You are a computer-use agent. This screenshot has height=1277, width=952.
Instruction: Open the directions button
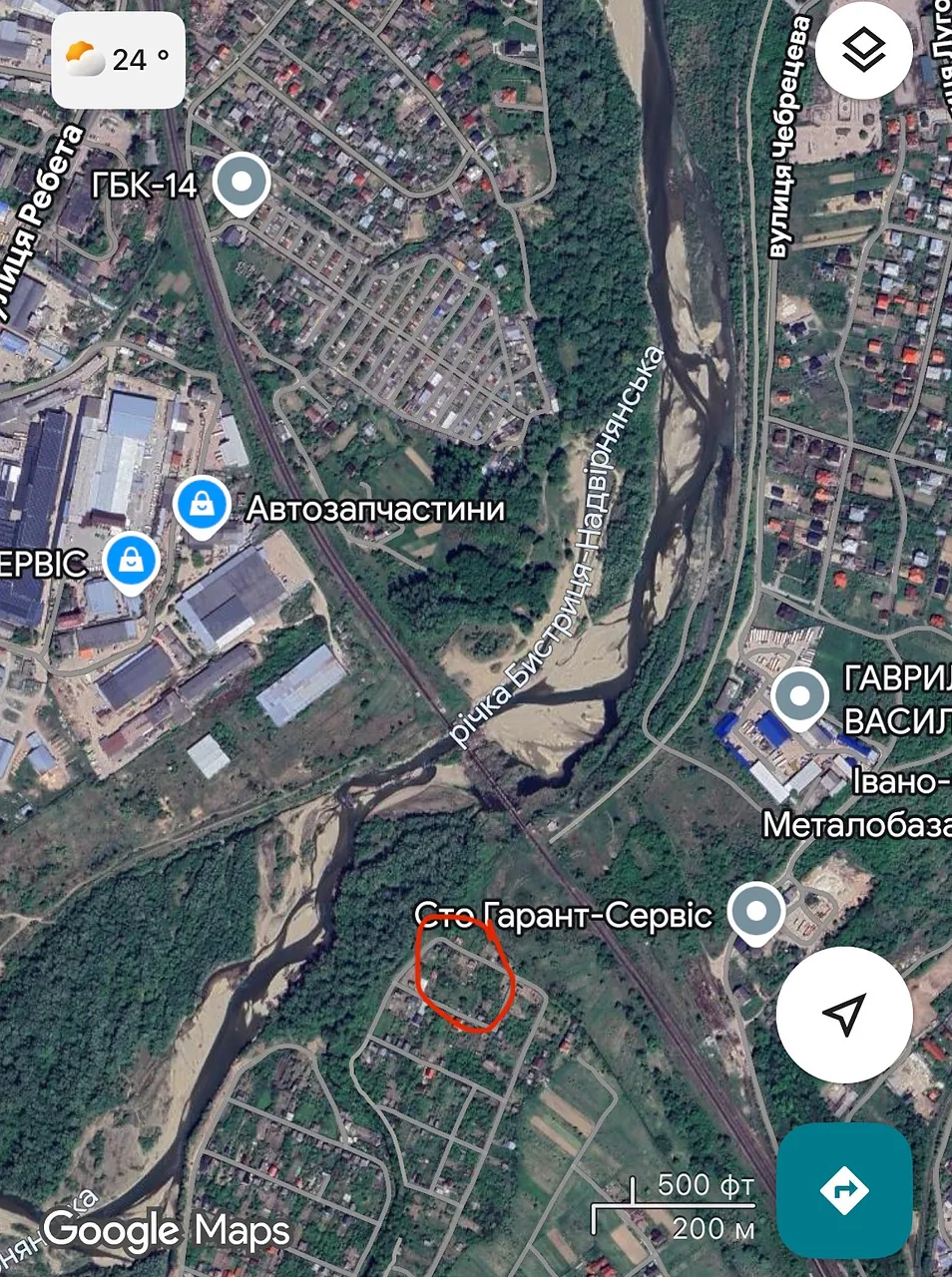844,1190
